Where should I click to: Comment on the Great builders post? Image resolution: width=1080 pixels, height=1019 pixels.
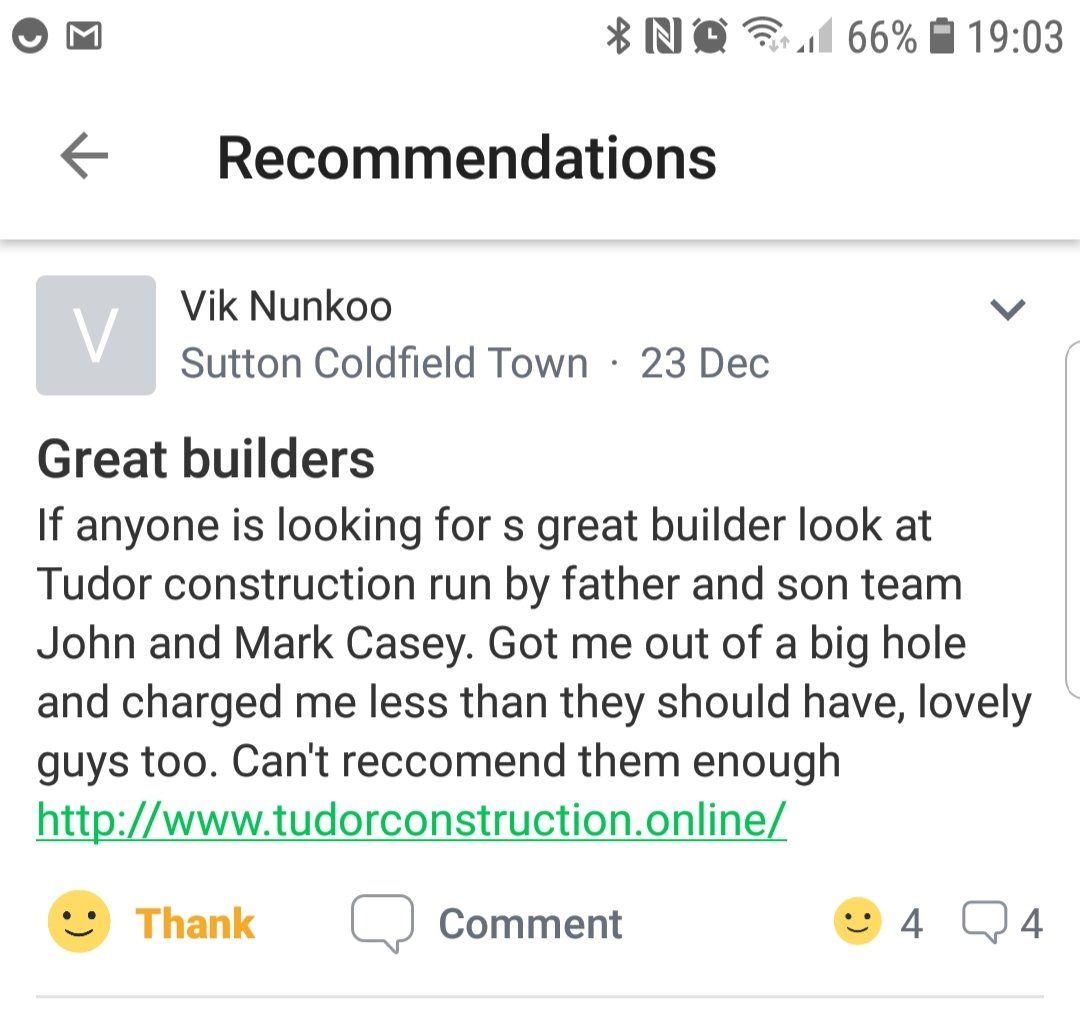pos(487,922)
